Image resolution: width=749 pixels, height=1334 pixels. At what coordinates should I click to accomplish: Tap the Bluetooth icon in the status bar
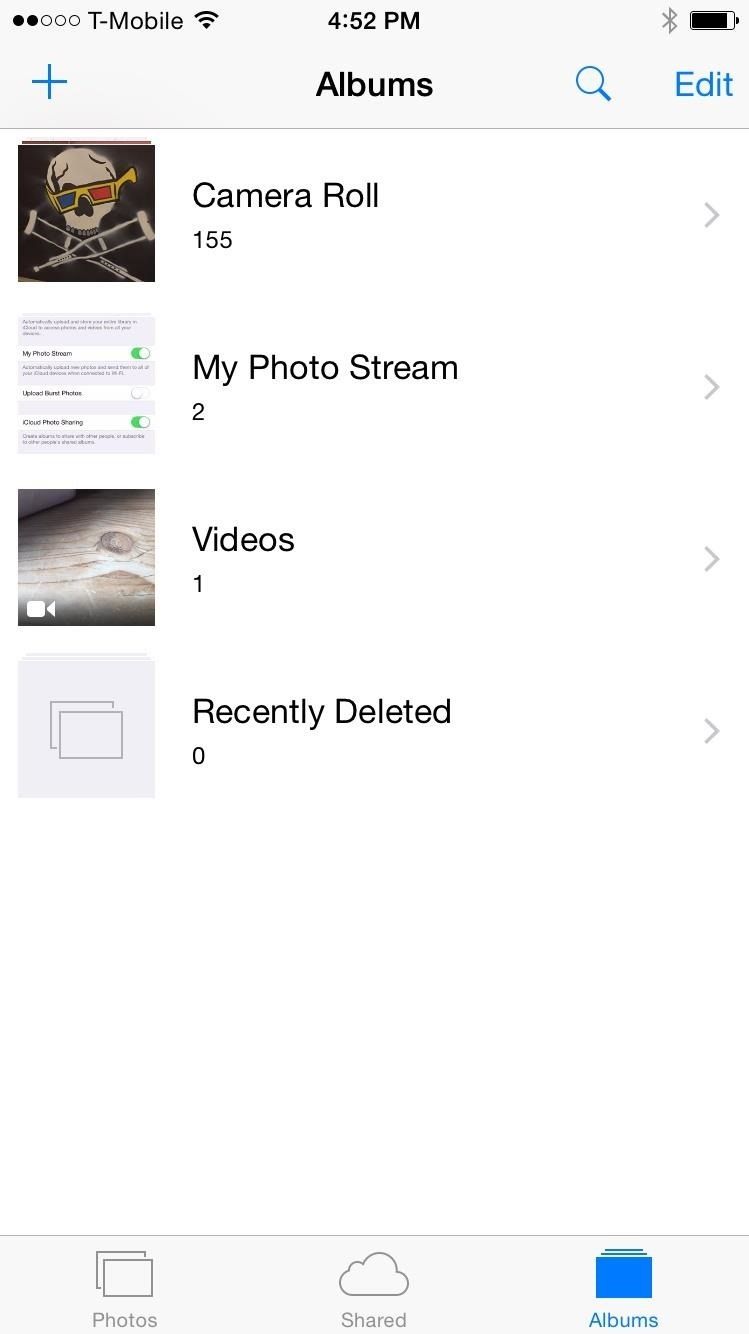pos(668,19)
